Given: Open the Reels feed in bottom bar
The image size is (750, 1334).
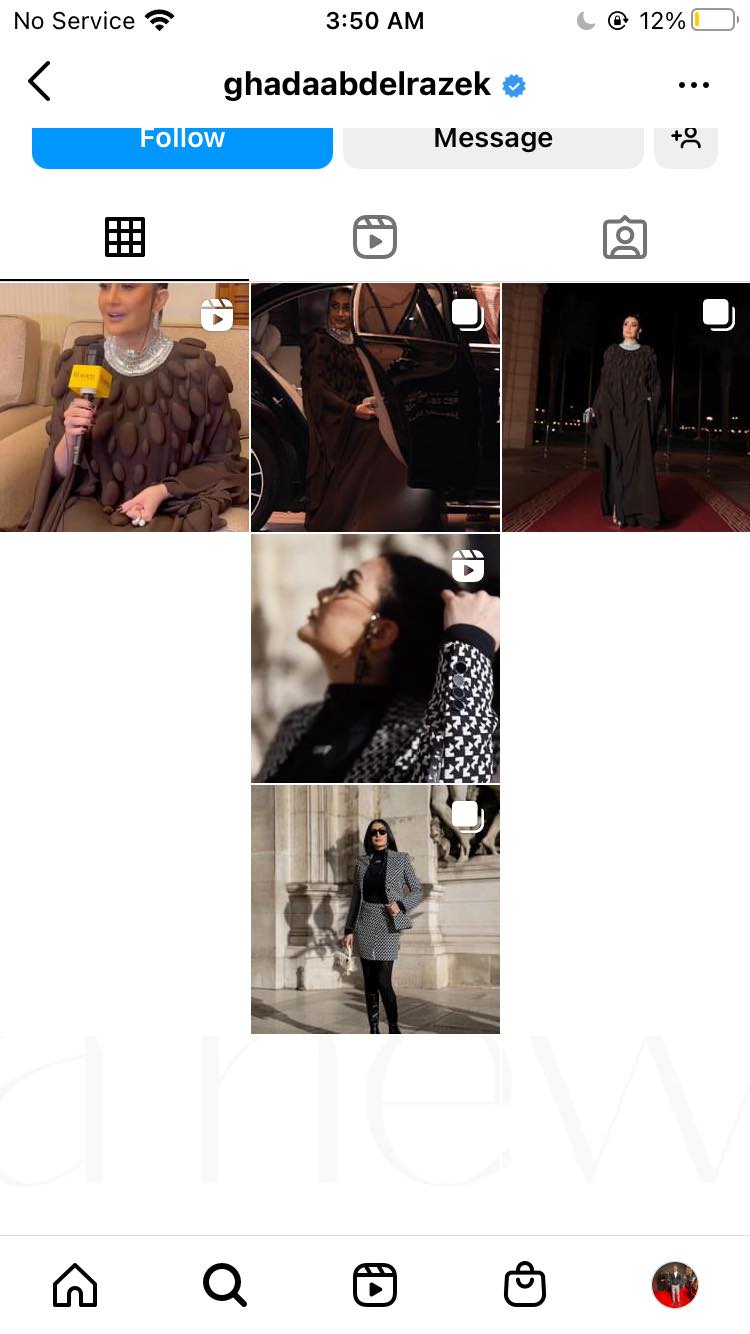Looking at the screenshot, I should (x=375, y=1285).
